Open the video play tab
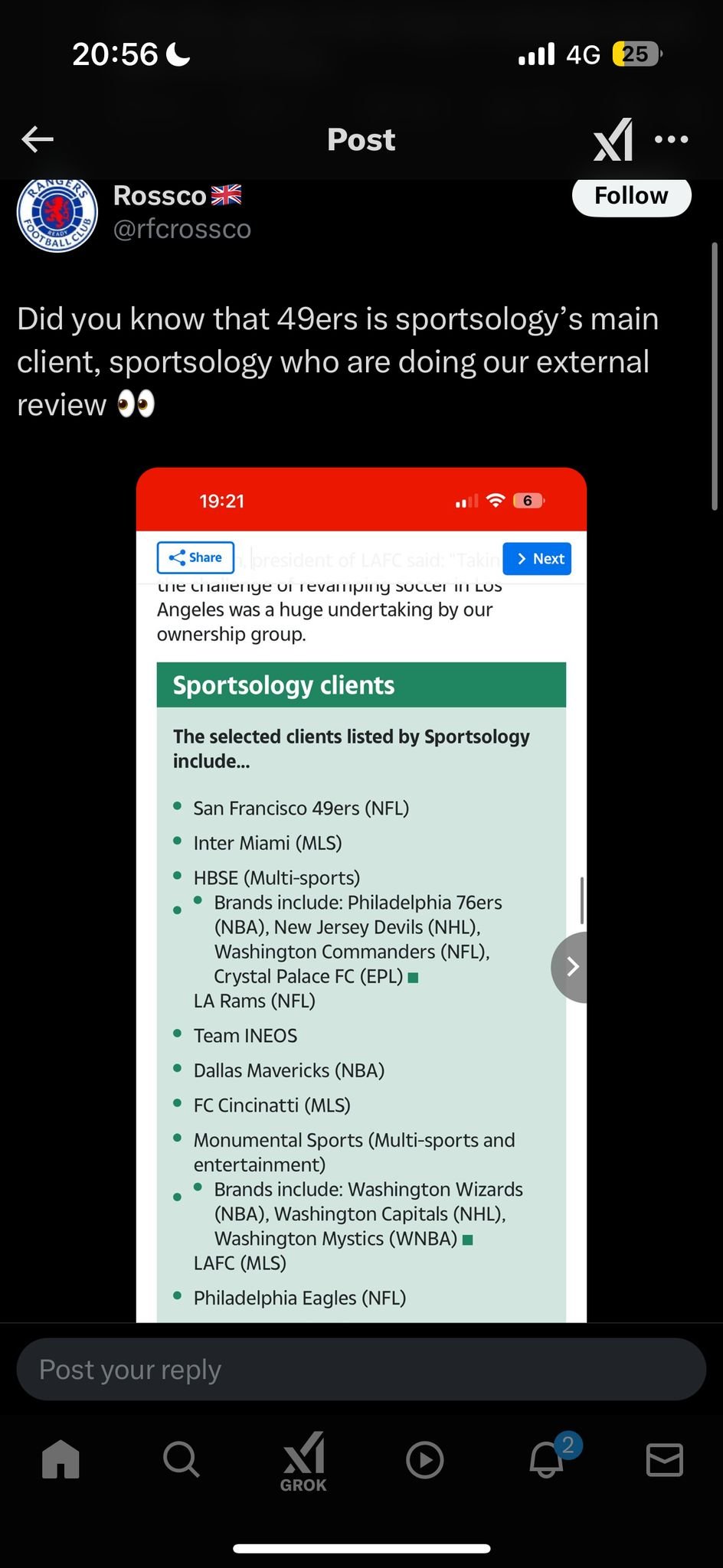This screenshot has width=723, height=1568. pyautogui.click(x=424, y=1459)
